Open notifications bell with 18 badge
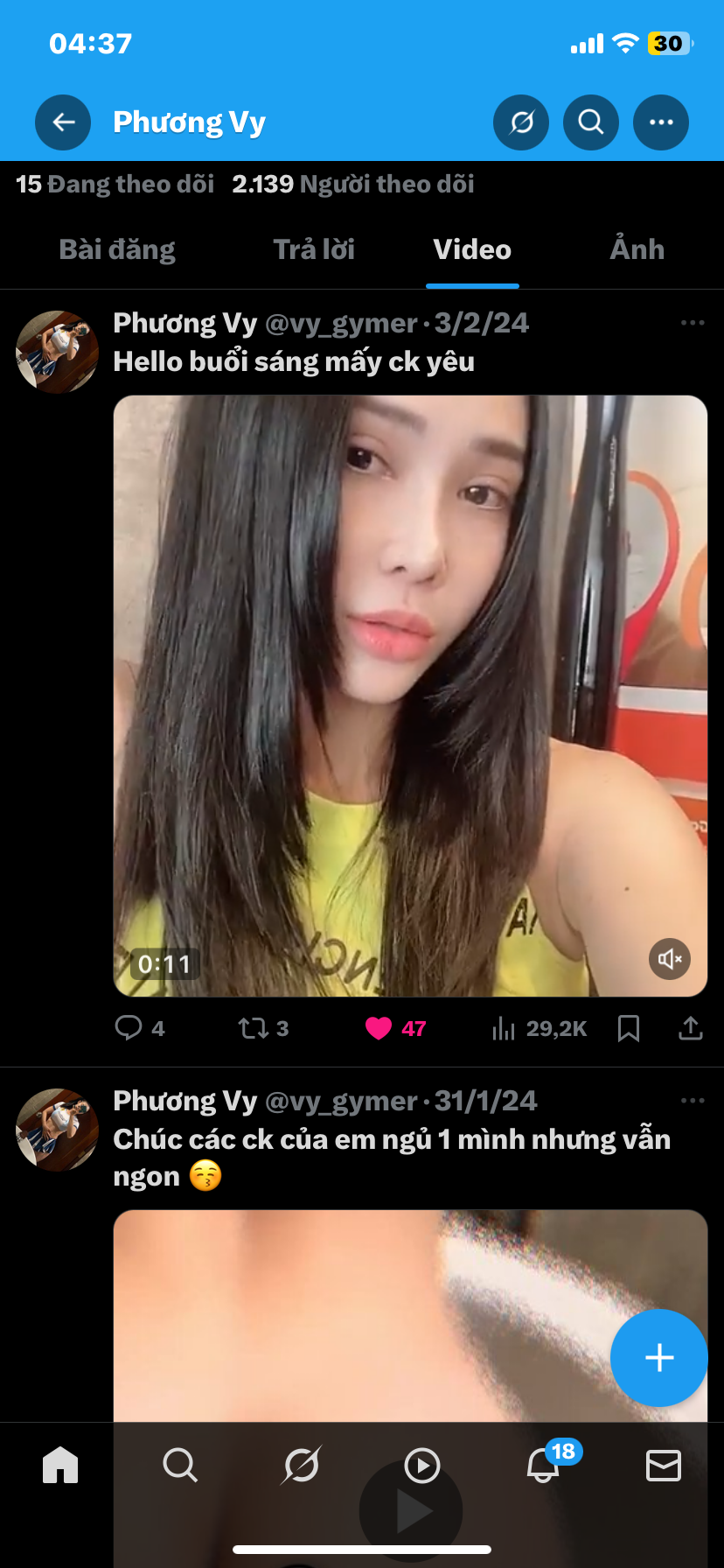 (543, 1465)
